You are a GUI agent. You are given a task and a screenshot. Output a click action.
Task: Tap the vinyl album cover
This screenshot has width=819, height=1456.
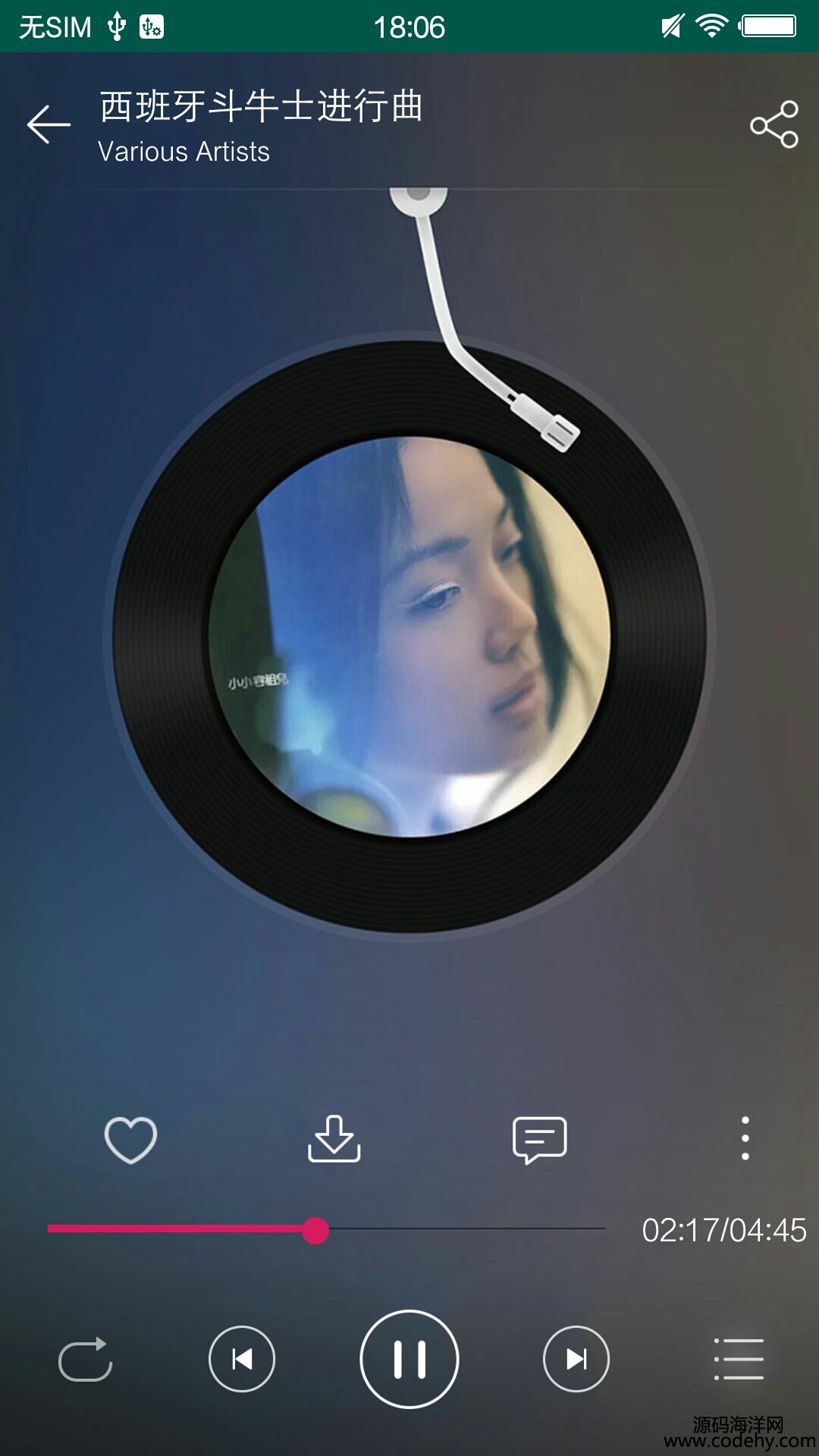[409, 637]
